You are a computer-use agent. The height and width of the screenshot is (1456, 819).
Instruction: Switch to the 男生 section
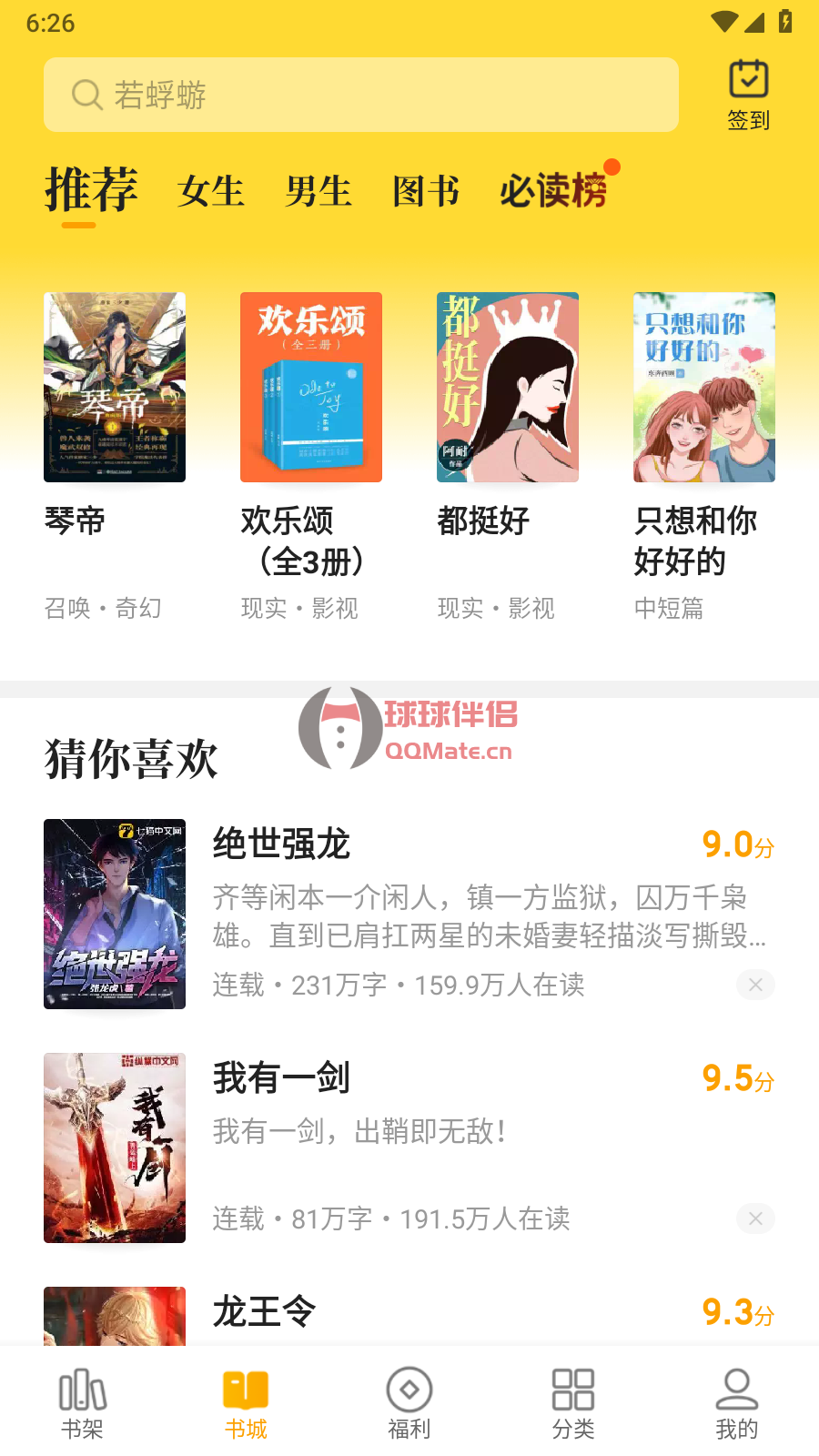pyautogui.click(x=318, y=191)
